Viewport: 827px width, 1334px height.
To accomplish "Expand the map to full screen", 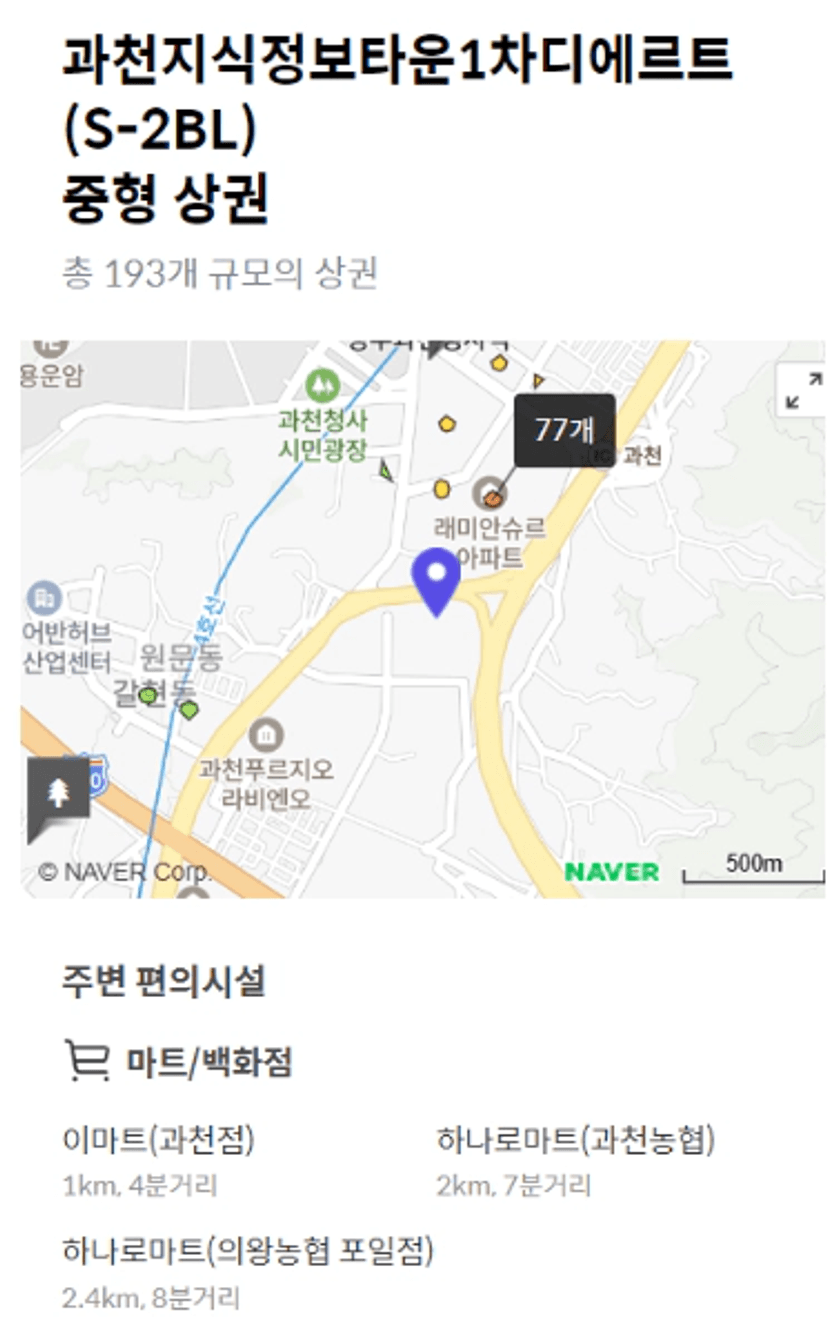I will (x=802, y=390).
